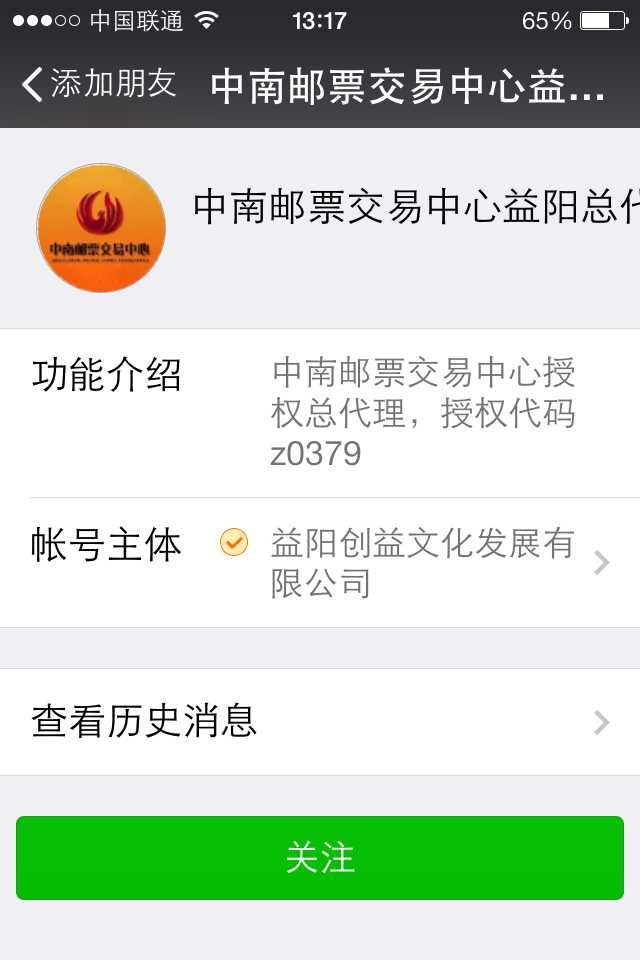View the account's round avatar
Screen dimensions: 640x960
coord(101,229)
